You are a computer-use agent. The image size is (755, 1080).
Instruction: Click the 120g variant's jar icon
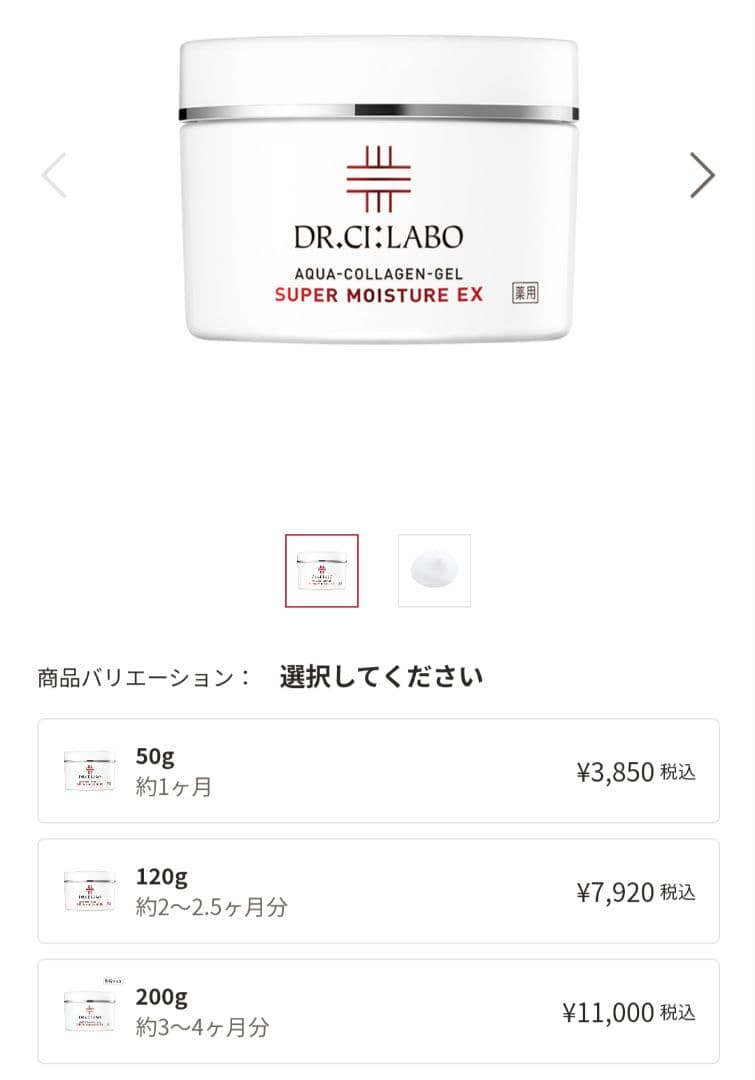point(90,891)
